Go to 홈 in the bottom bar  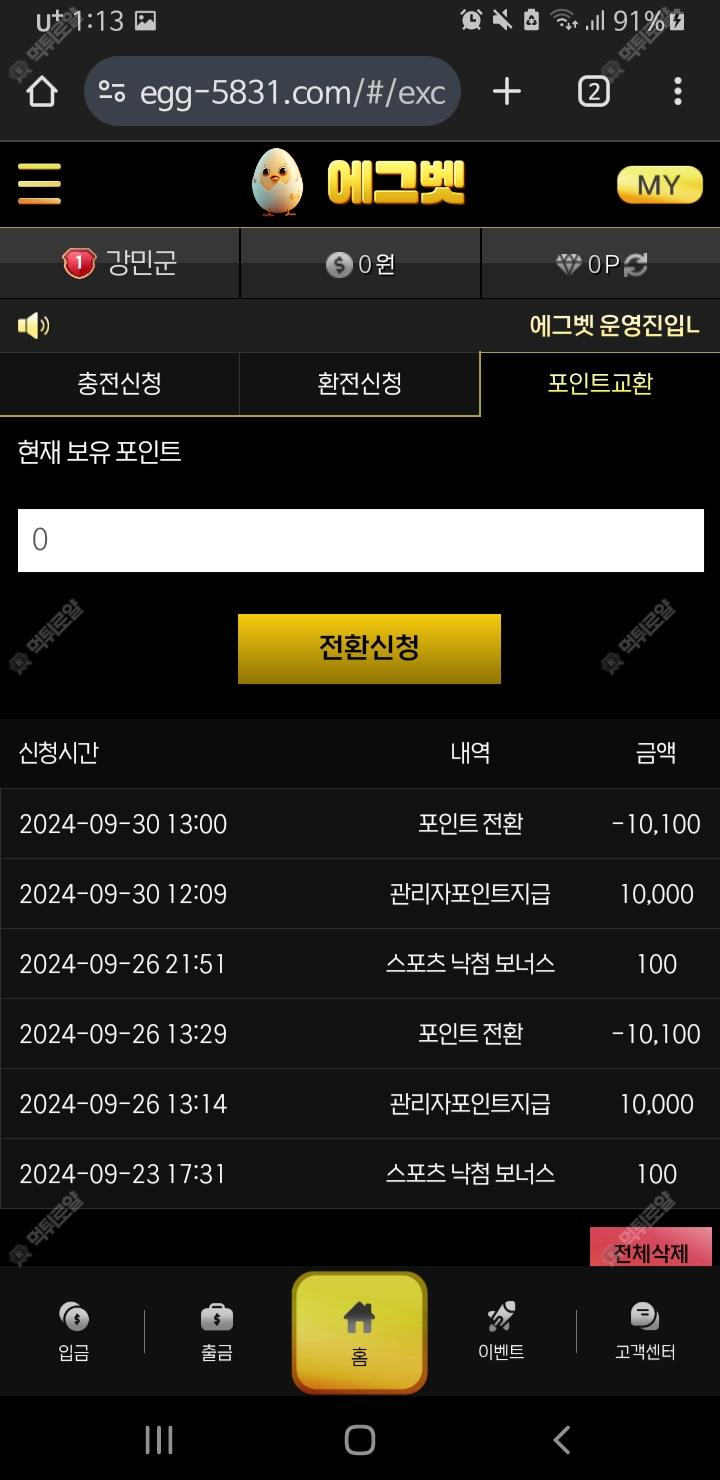pyautogui.click(x=359, y=1333)
